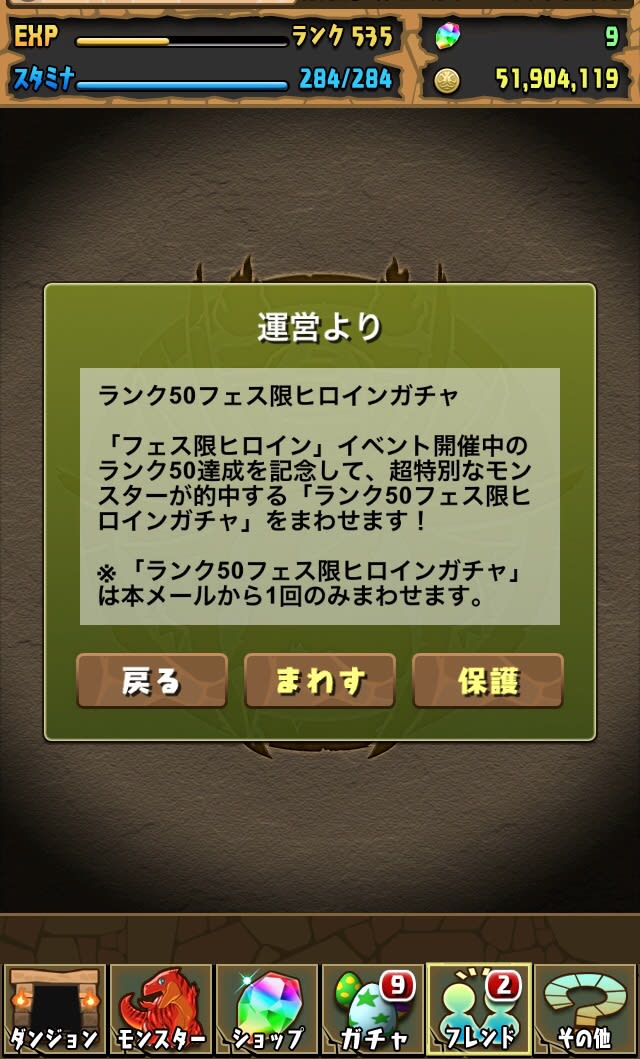Switch to the モンスター tab
This screenshot has height=1059, width=640.
tap(160, 1008)
